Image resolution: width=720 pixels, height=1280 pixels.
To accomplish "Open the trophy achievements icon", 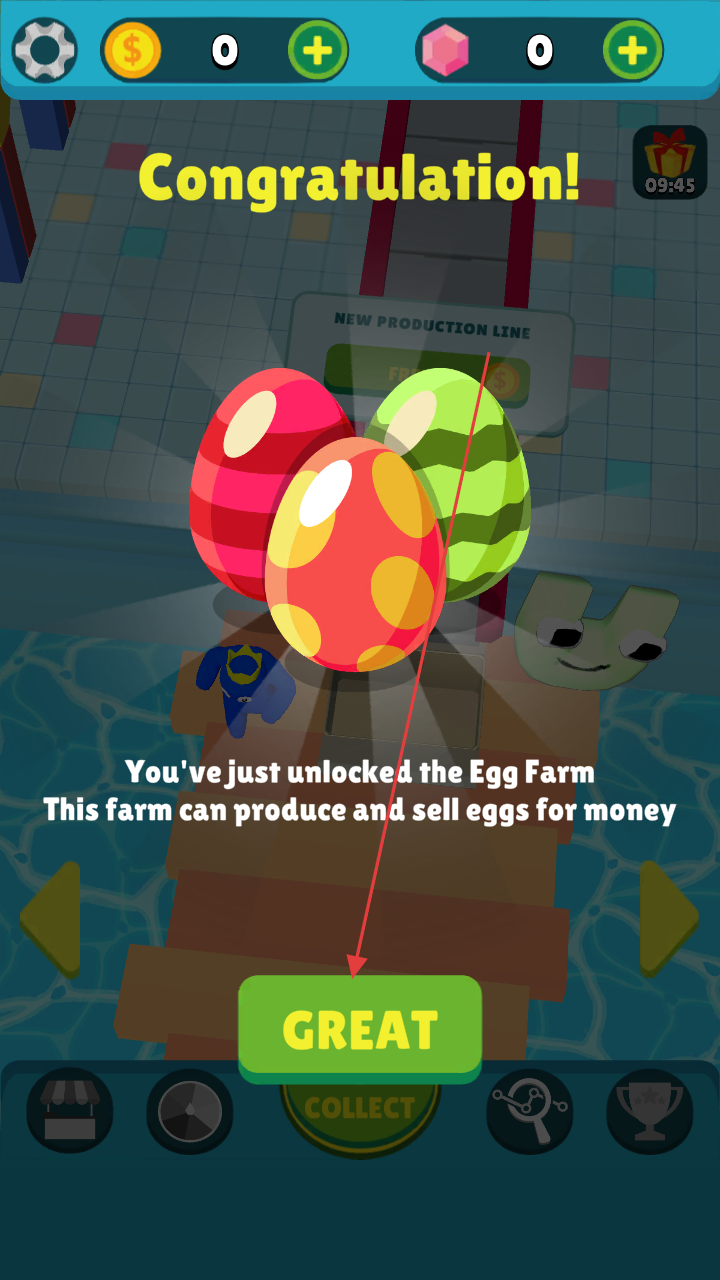I will tap(650, 1111).
